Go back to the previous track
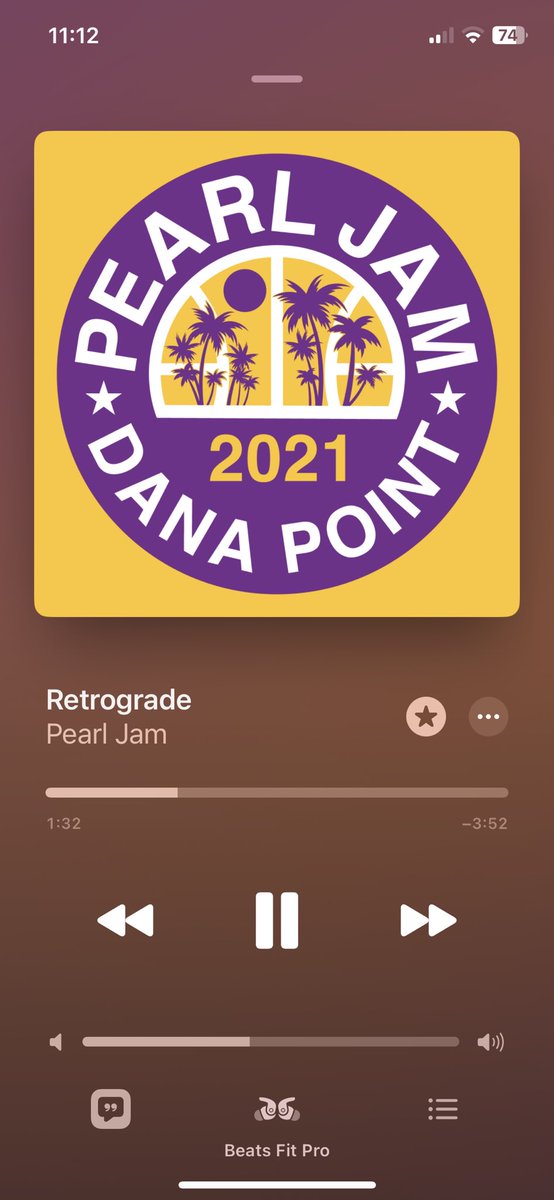 [x=125, y=920]
